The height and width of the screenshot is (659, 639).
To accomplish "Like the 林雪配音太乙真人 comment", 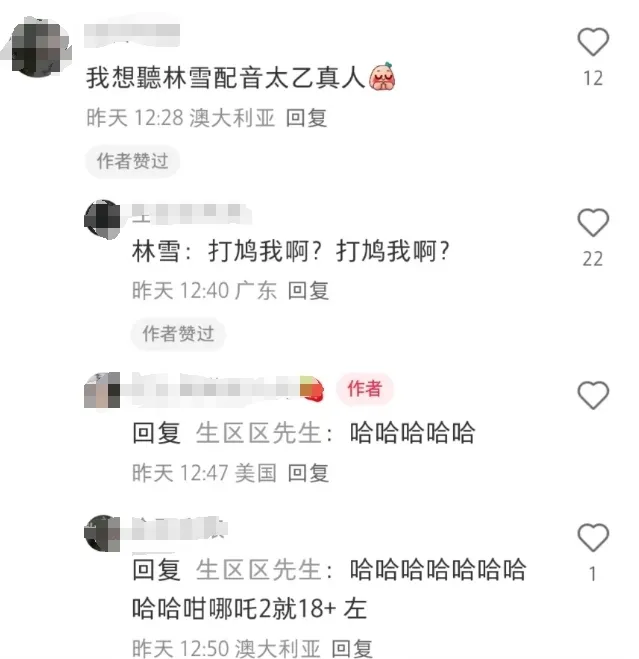I will (x=593, y=42).
